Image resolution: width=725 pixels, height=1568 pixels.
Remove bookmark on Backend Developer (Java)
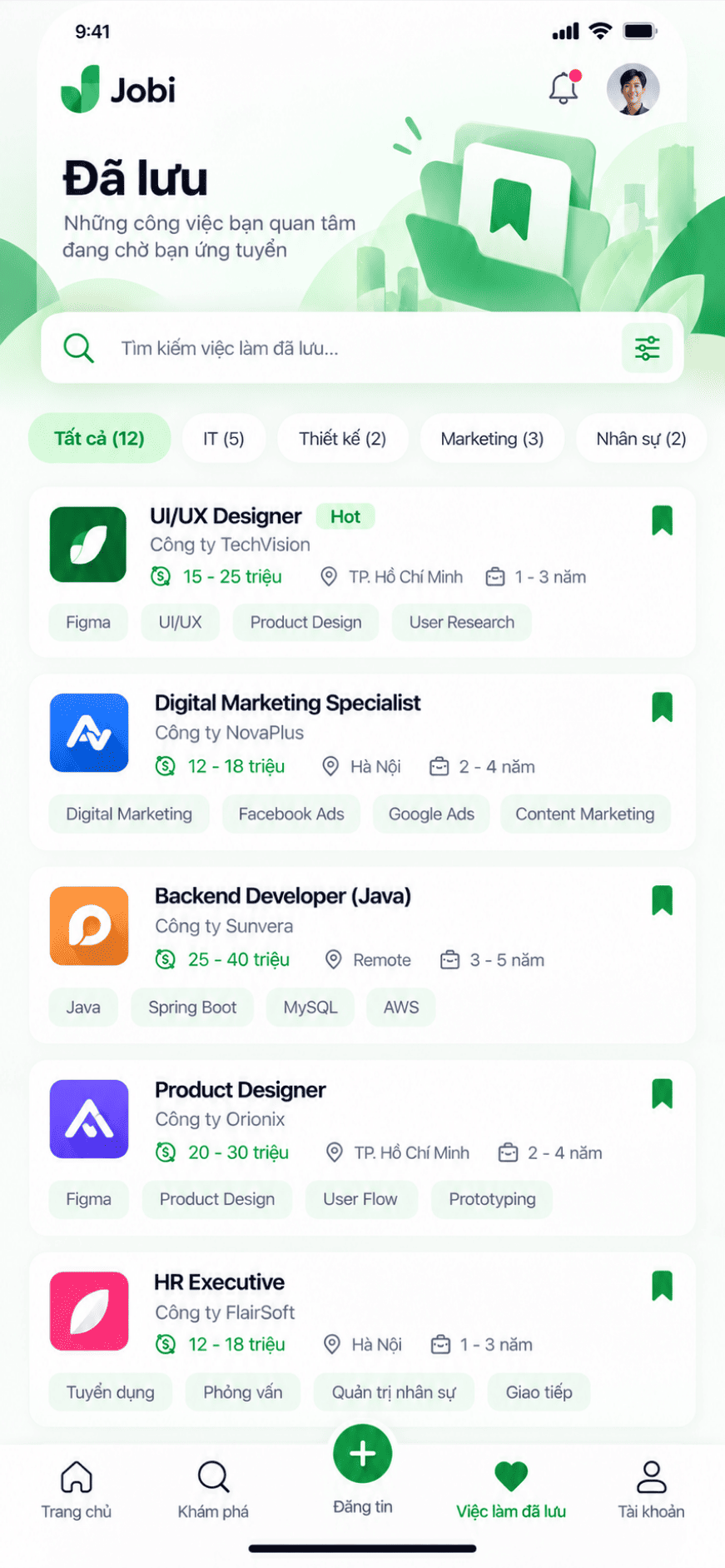[662, 900]
